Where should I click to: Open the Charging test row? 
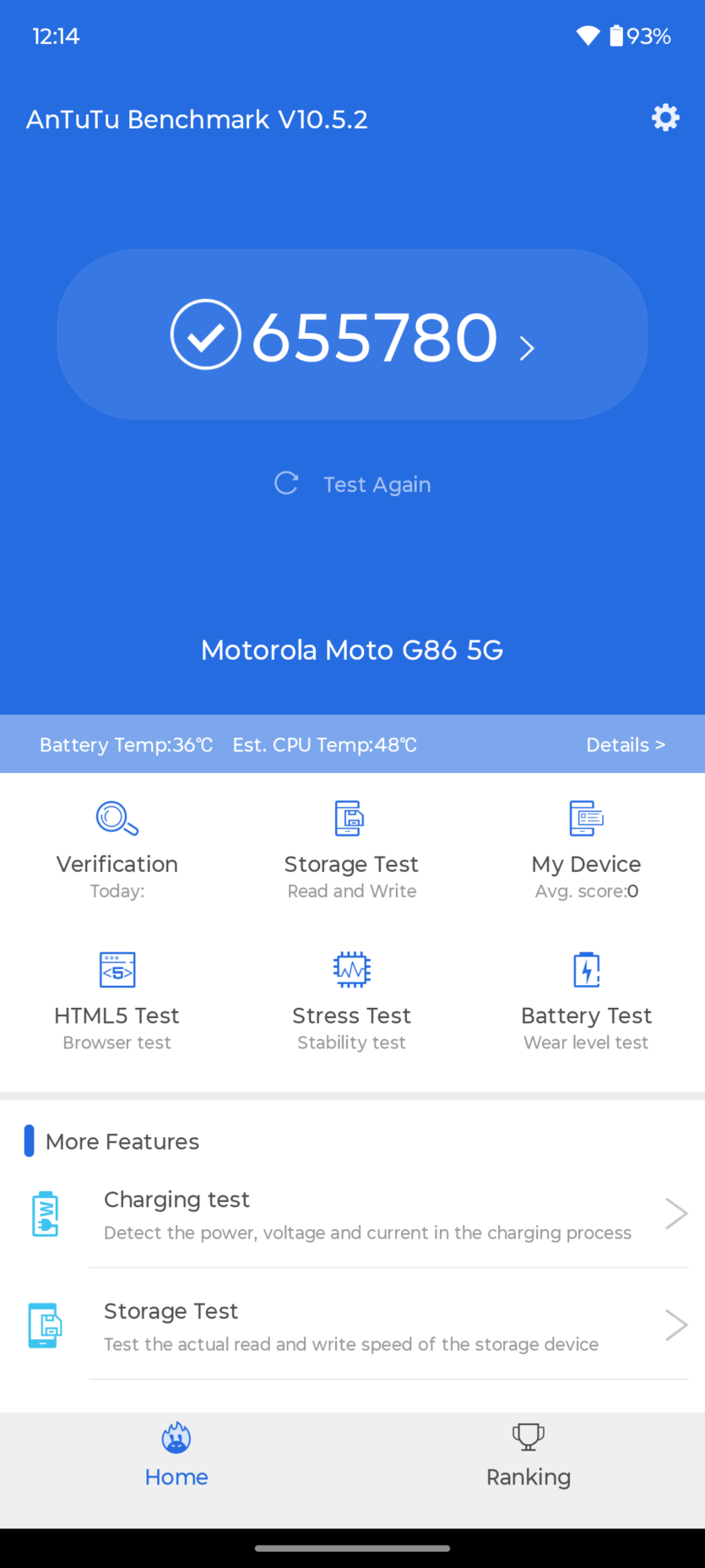point(367,1215)
